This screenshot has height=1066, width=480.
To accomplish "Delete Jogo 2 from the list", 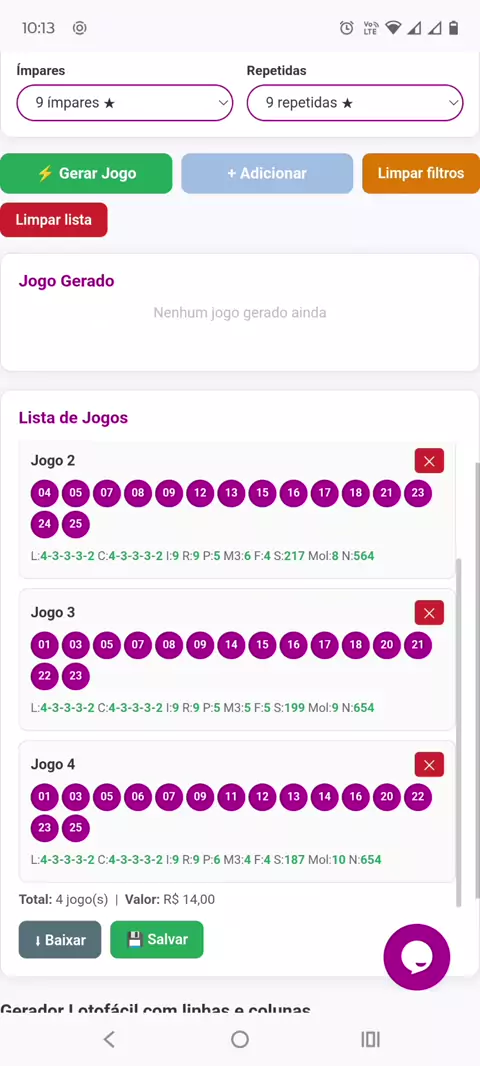I will click(x=429, y=461).
